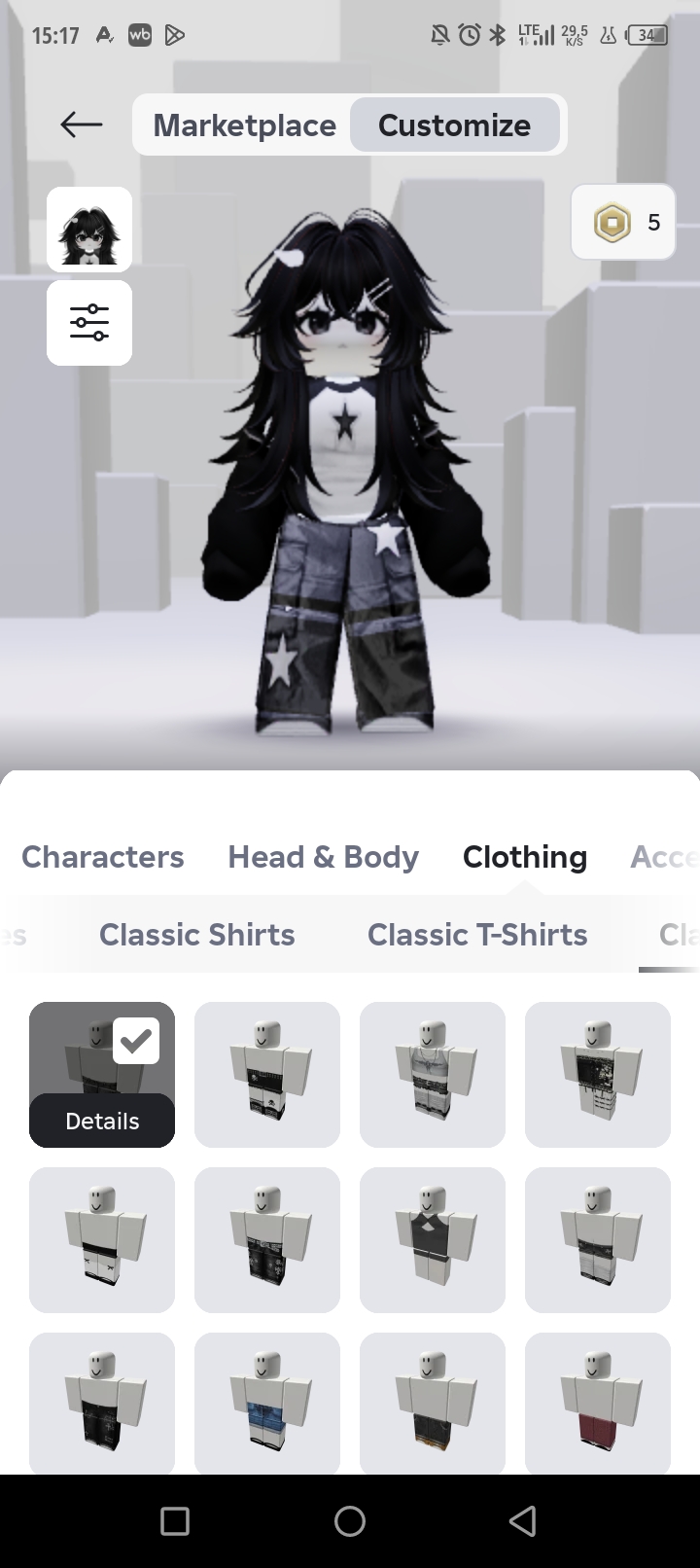The height and width of the screenshot is (1568, 700).
Task: Tap the system home button
Action: (350, 1521)
